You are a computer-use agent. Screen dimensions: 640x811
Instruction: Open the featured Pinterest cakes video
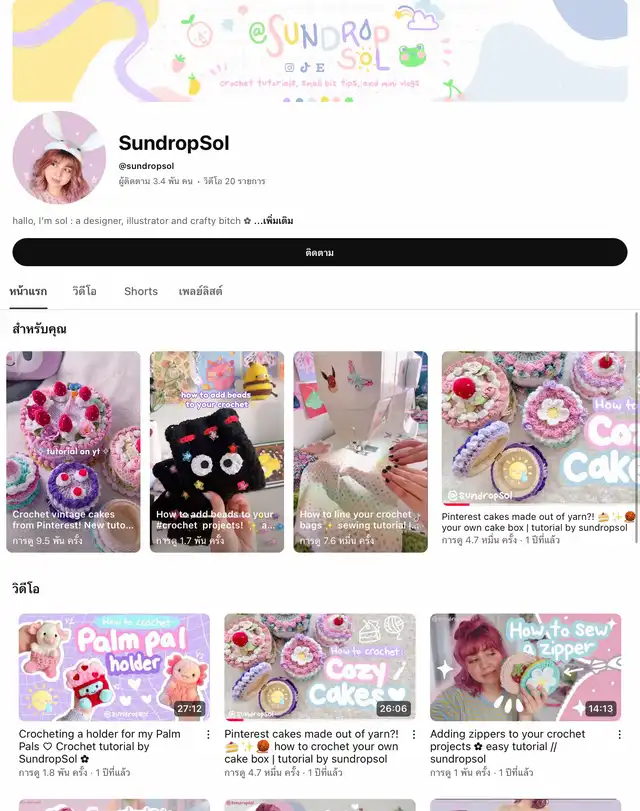540,428
